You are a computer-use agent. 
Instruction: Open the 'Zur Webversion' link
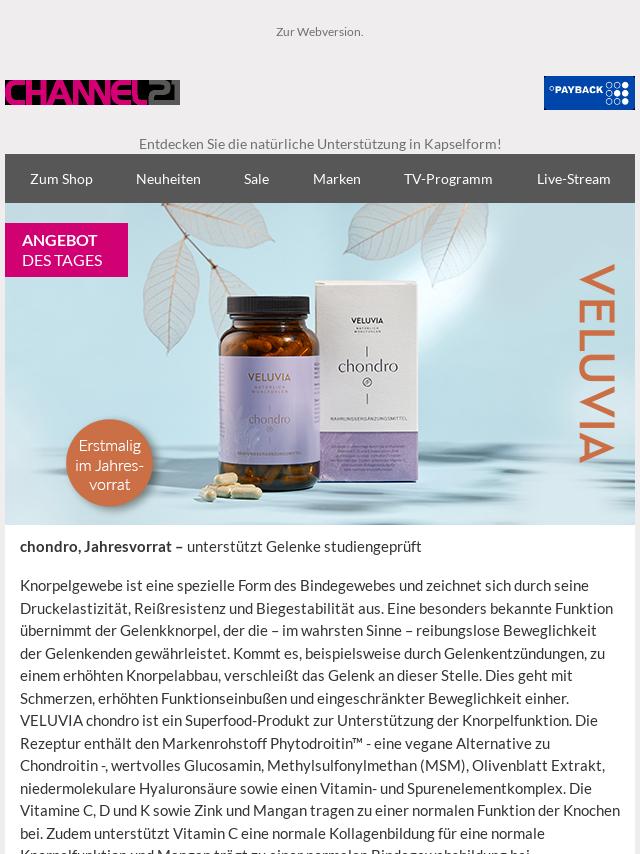pyautogui.click(x=319, y=32)
